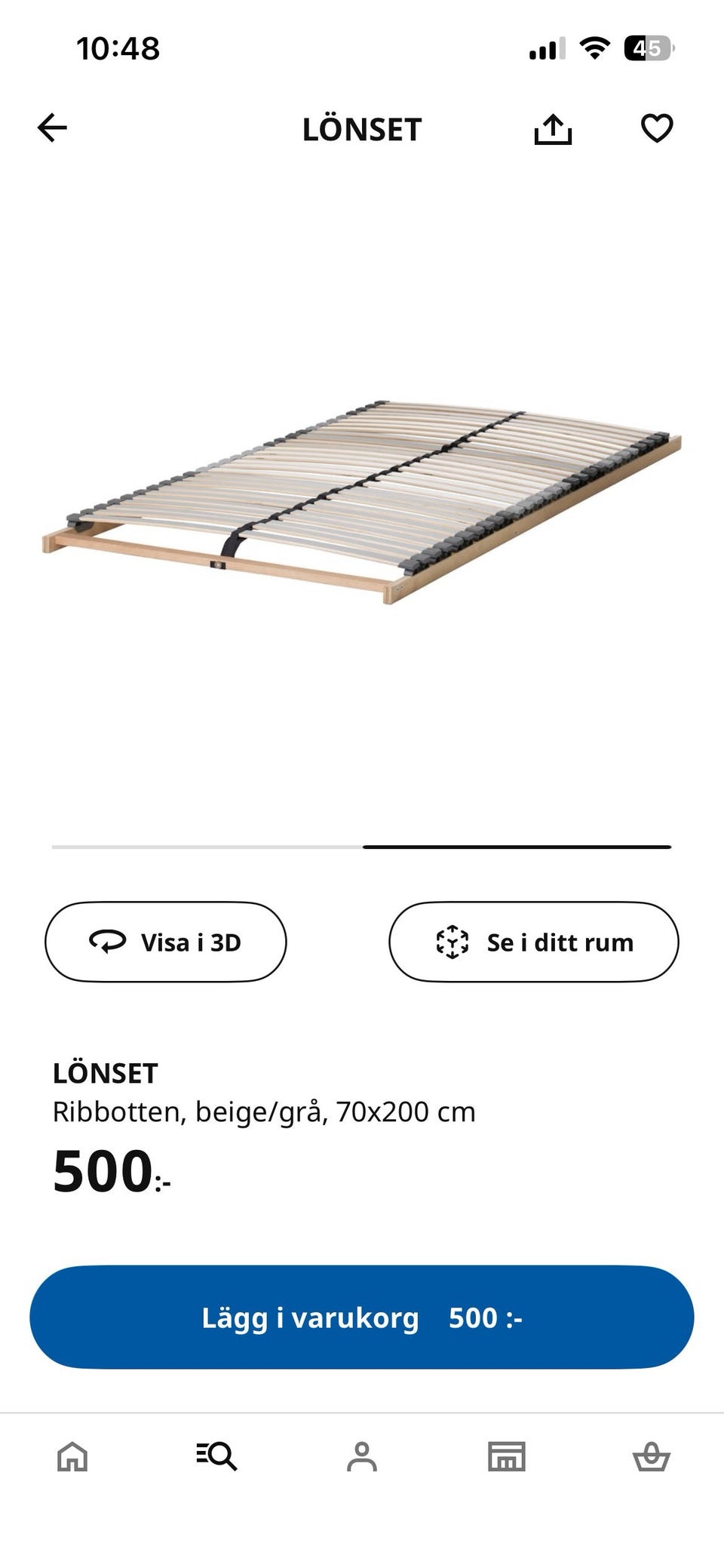Launch Se i ditt rum
724x1568 pixels.
coord(533,941)
